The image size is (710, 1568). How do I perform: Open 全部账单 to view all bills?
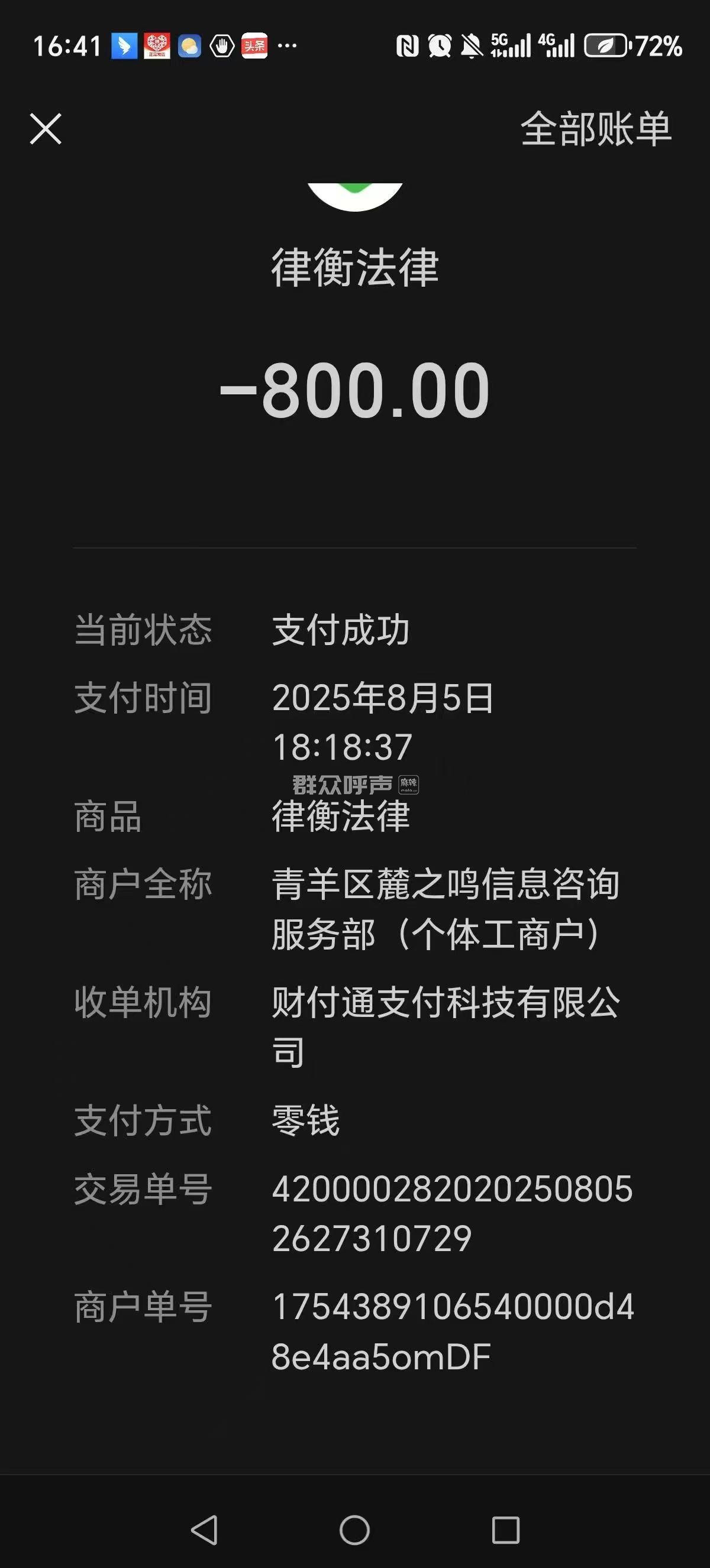tap(596, 129)
